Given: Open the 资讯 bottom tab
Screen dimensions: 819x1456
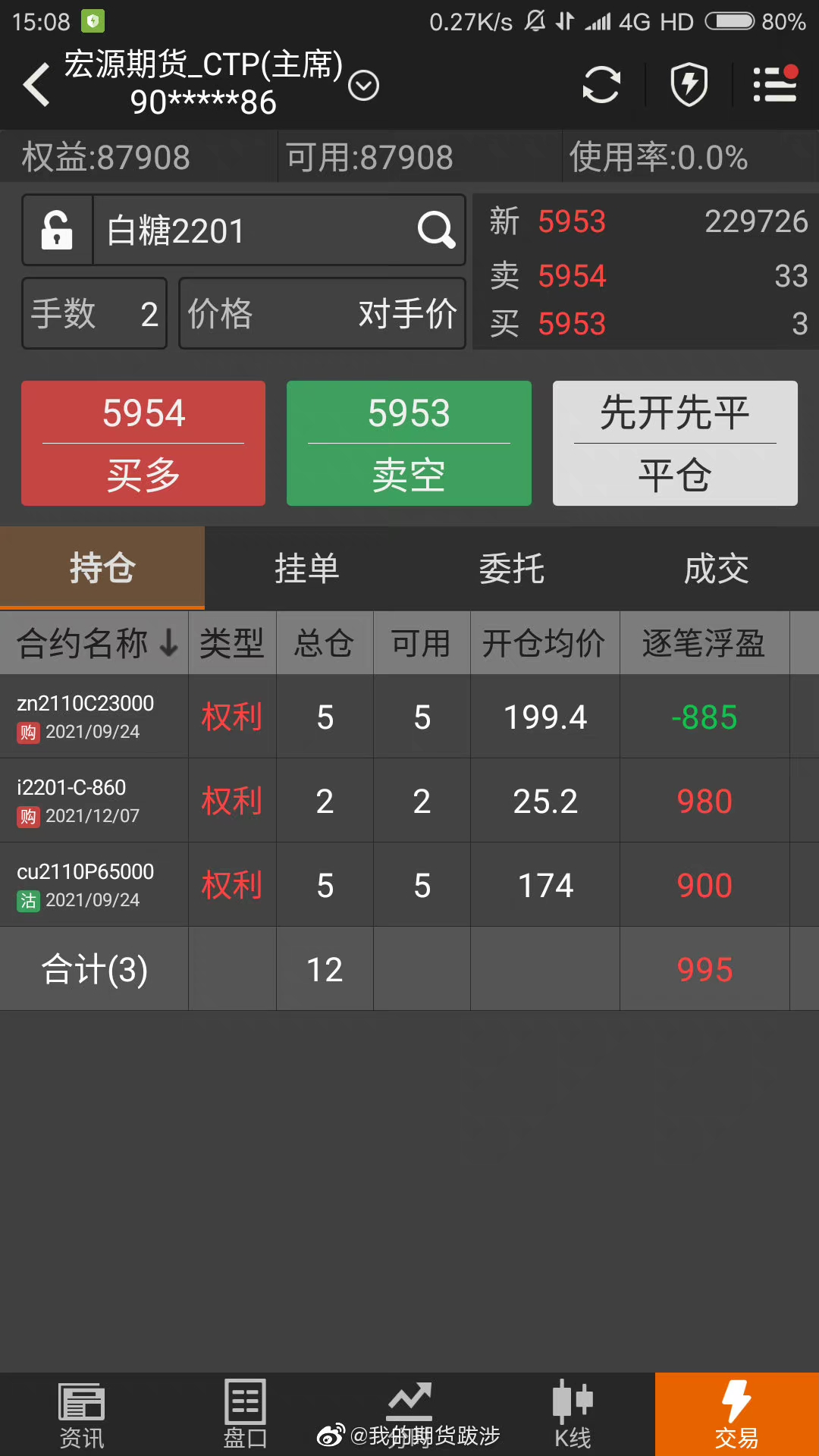Looking at the screenshot, I should click(82, 1414).
